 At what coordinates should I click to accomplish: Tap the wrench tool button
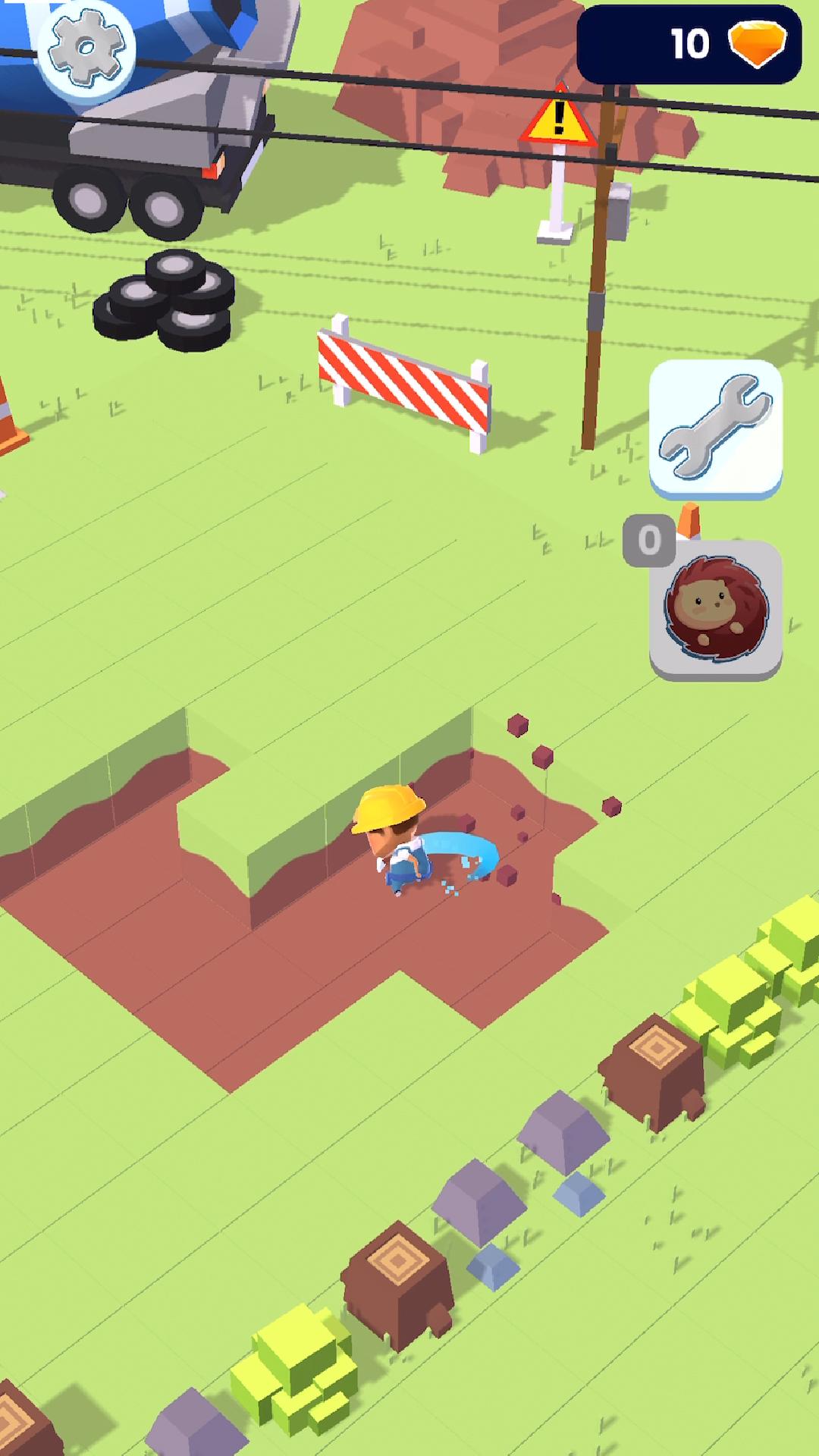click(715, 428)
